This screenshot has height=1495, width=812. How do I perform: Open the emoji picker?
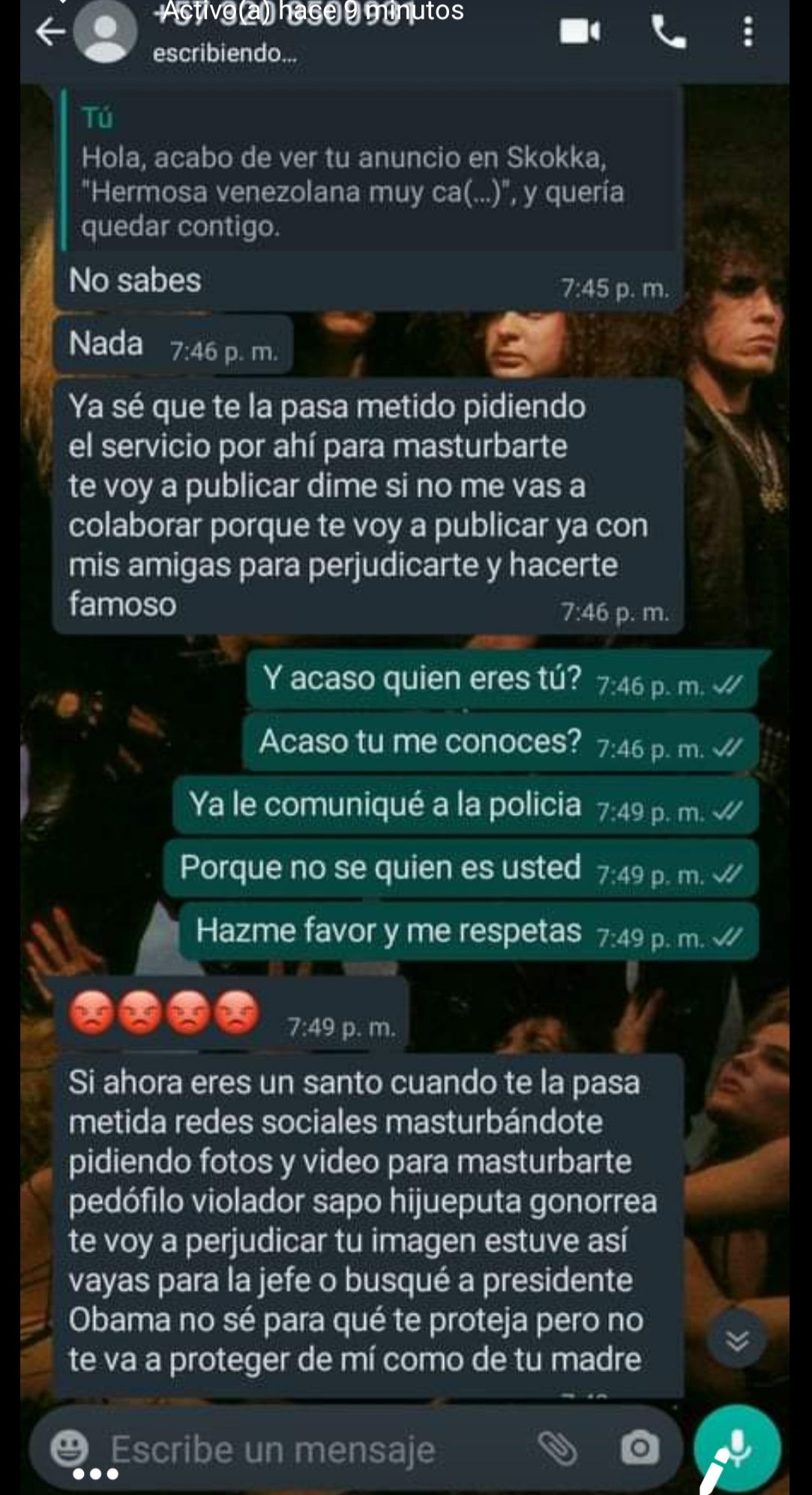click(70, 1448)
